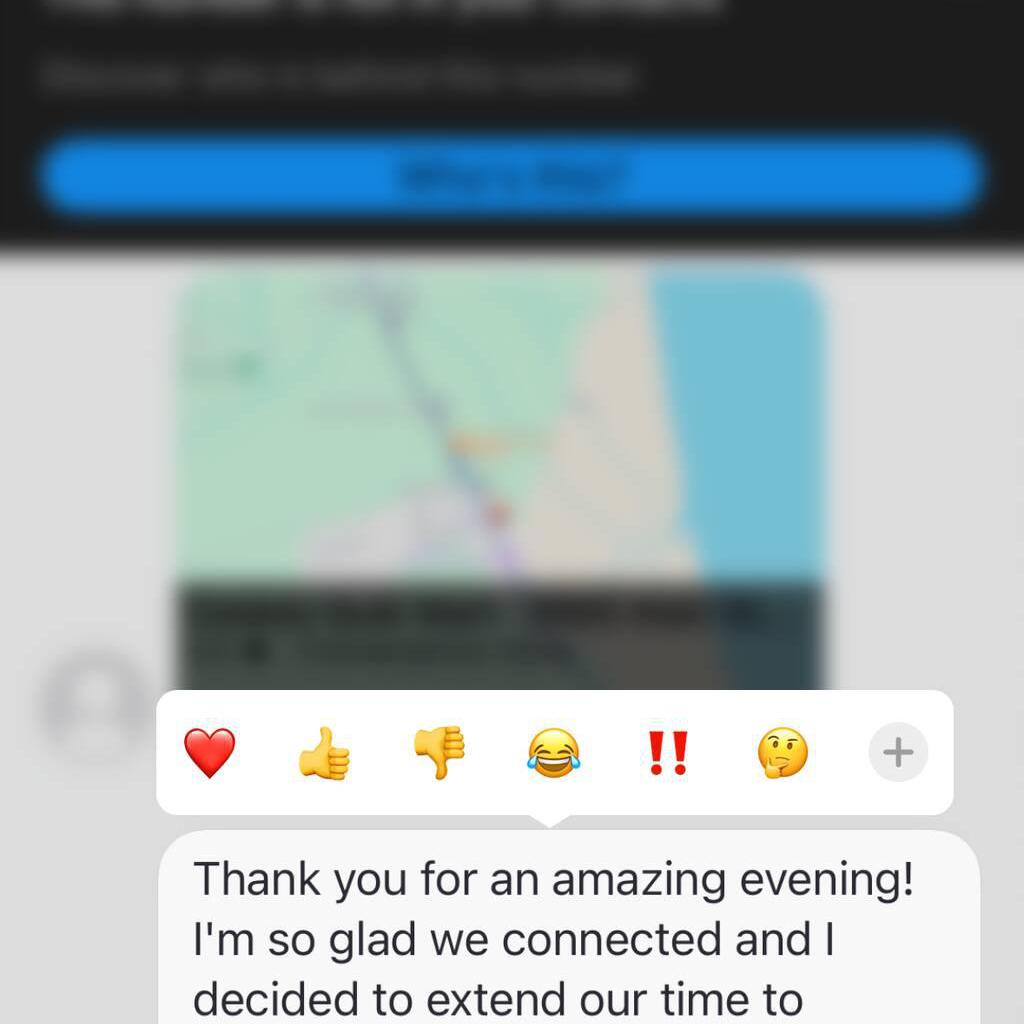The image size is (1024, 1024).
Task: Open more reactions with plus button
Action: pyautogui.click(x=898, y=752)
